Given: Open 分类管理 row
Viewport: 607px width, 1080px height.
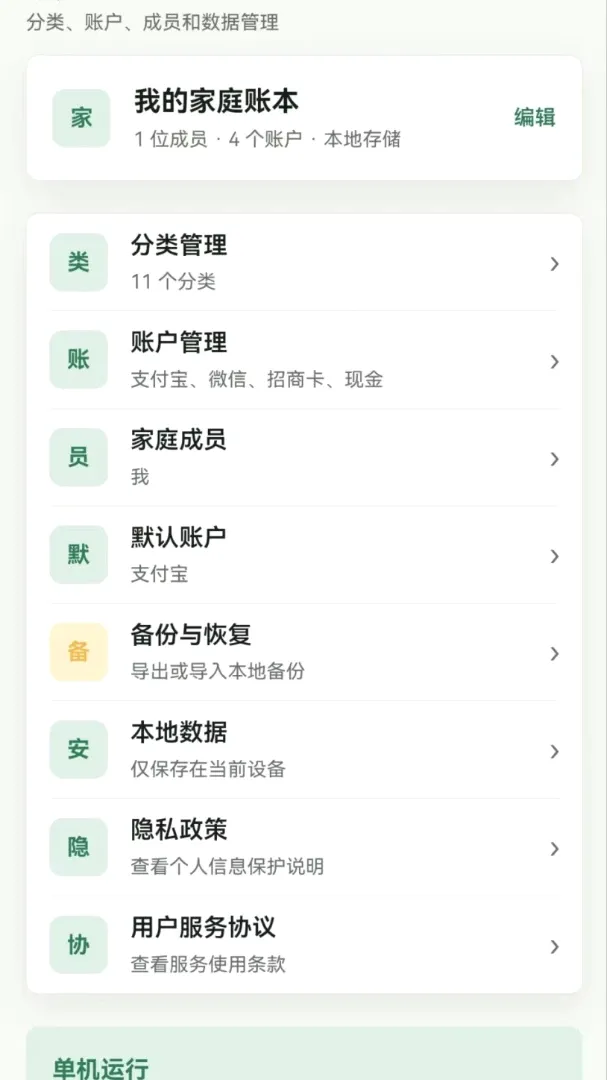Looking at the screenshot, I should click(x=304, y=262).
